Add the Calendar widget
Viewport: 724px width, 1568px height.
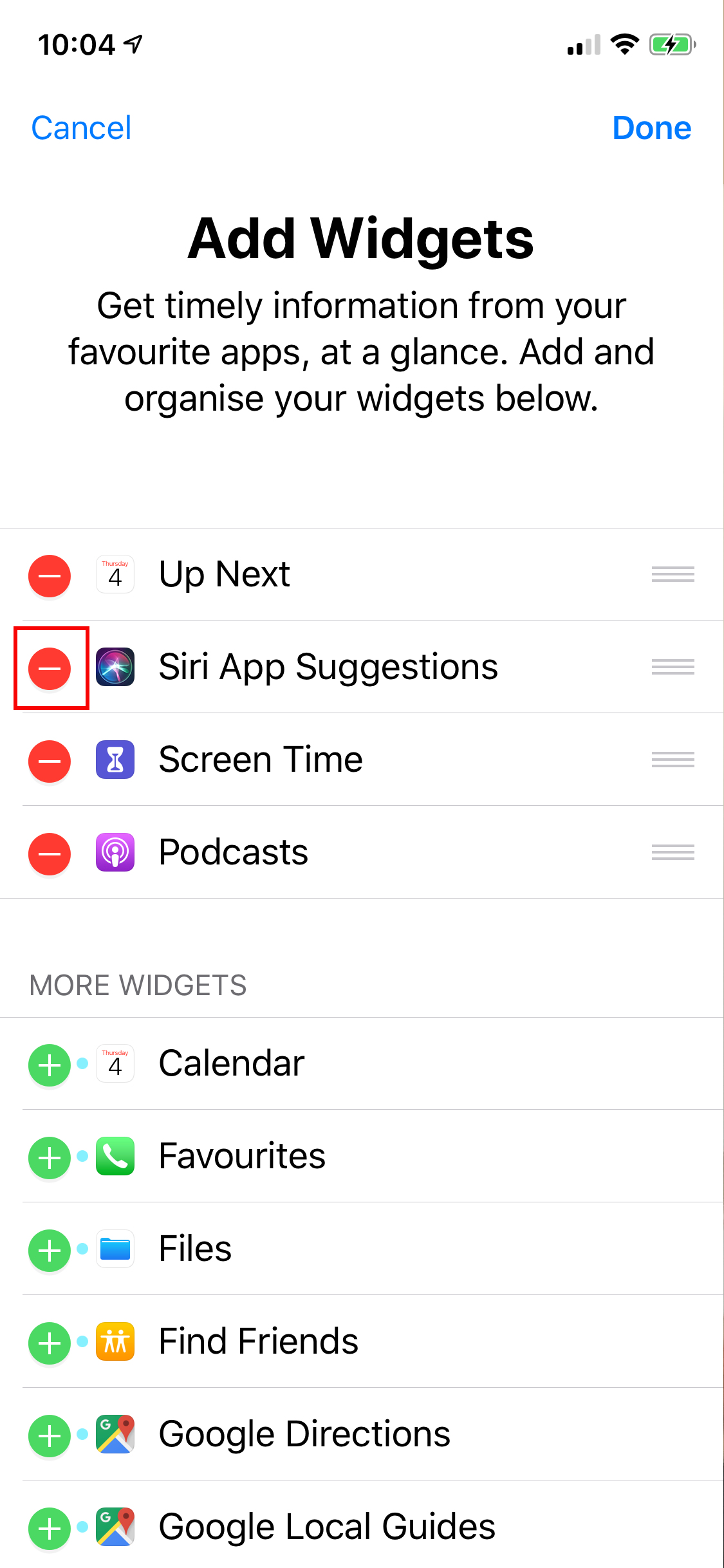(x=49, y=1065)
